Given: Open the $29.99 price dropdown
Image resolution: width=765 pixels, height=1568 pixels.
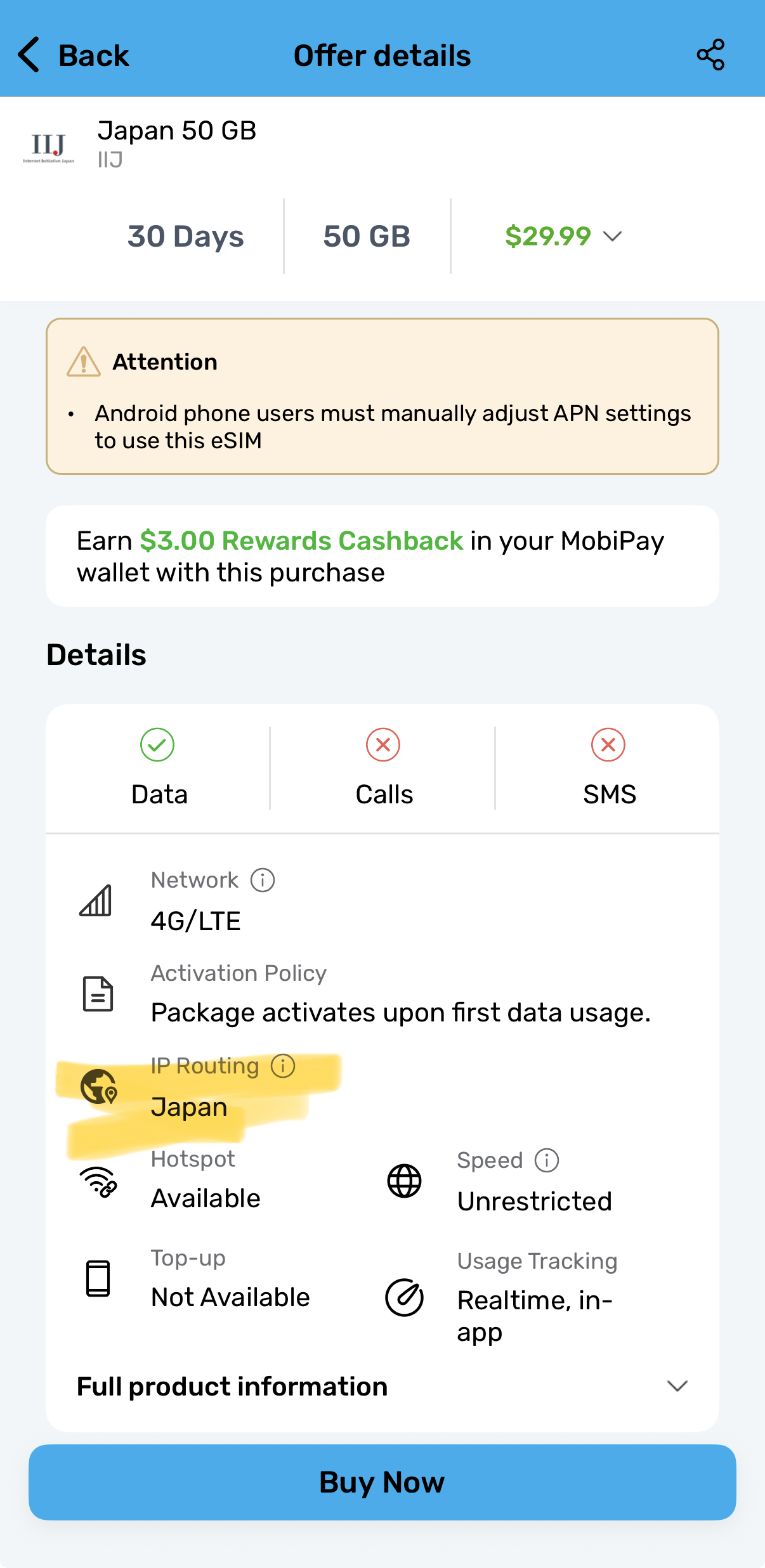Looking at the screenshot, I should pyautogui.click(x=563, y=236).
